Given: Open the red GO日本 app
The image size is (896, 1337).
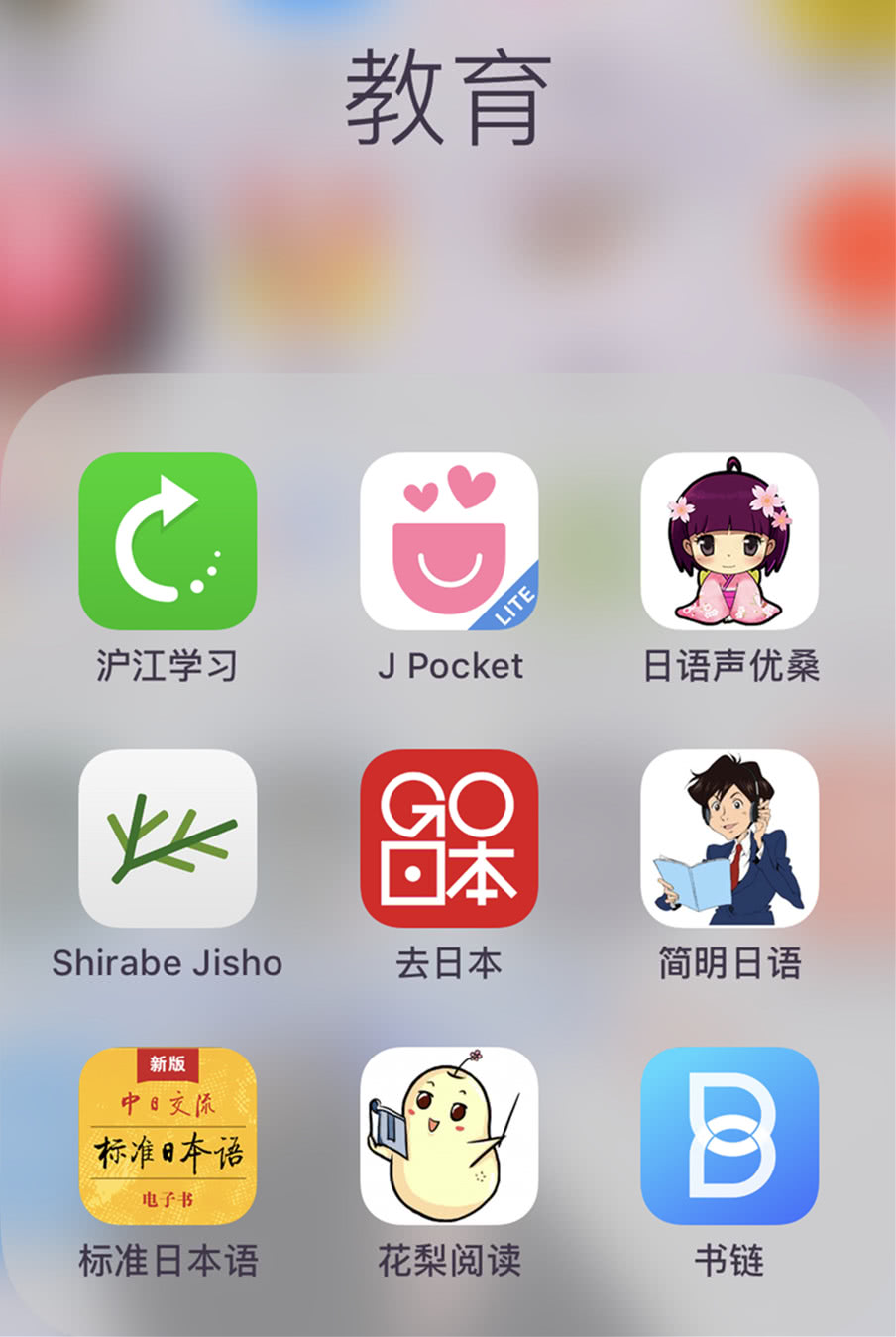Looking at the screenshot, I should [449, 838].
